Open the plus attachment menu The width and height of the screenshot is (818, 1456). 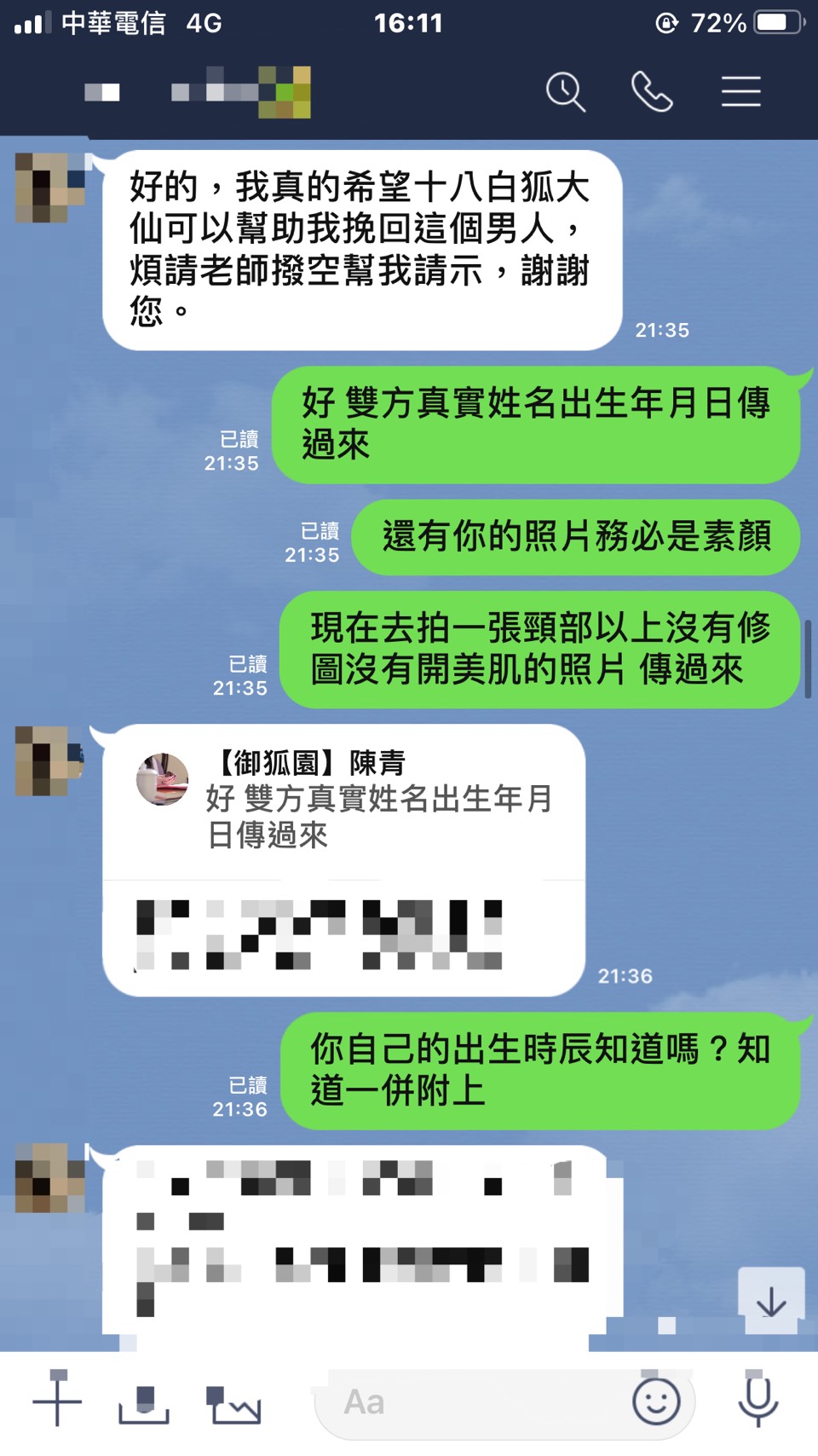[57, 1401]
